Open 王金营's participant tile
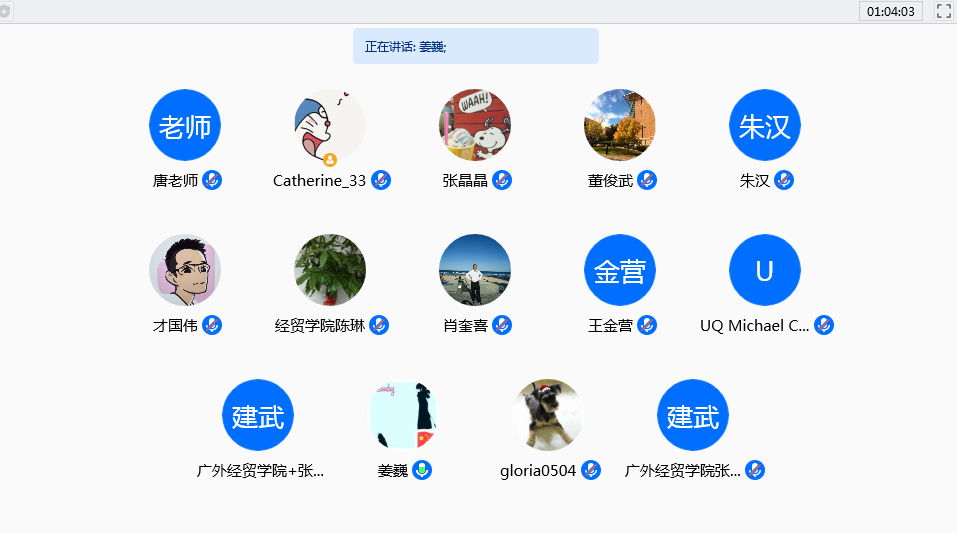This screenshot has height=533, width=957. pos(620,270)
